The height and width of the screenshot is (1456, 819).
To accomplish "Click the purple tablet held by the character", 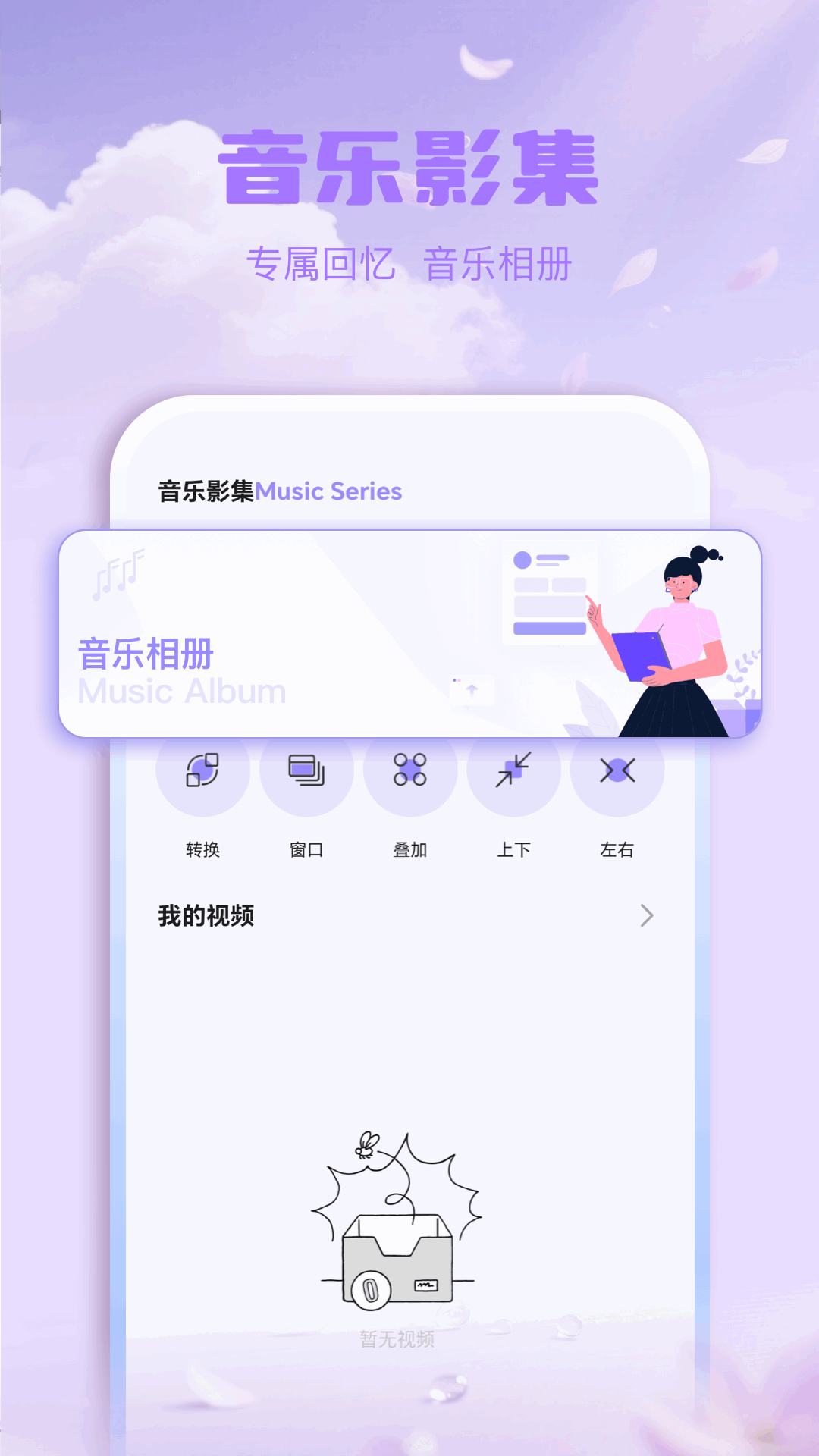I will (641, 656).
